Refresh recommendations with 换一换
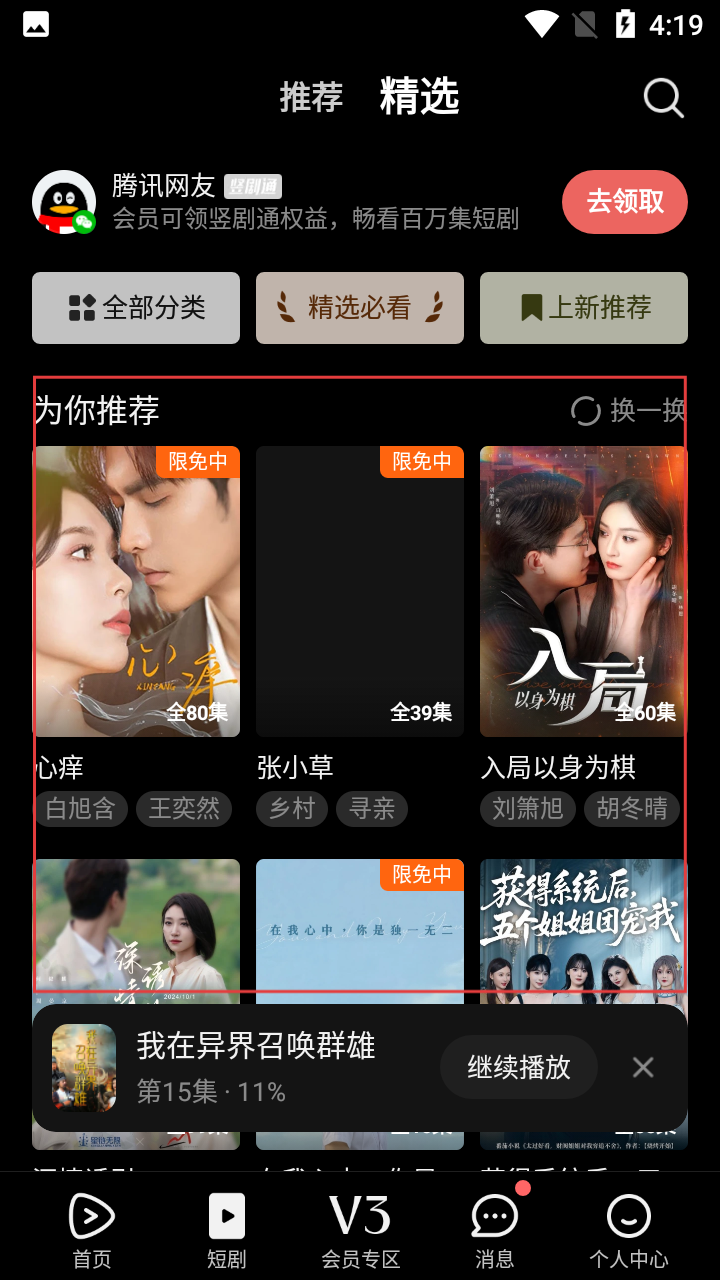Screen dimensions: 720x1280 point(628,410)
